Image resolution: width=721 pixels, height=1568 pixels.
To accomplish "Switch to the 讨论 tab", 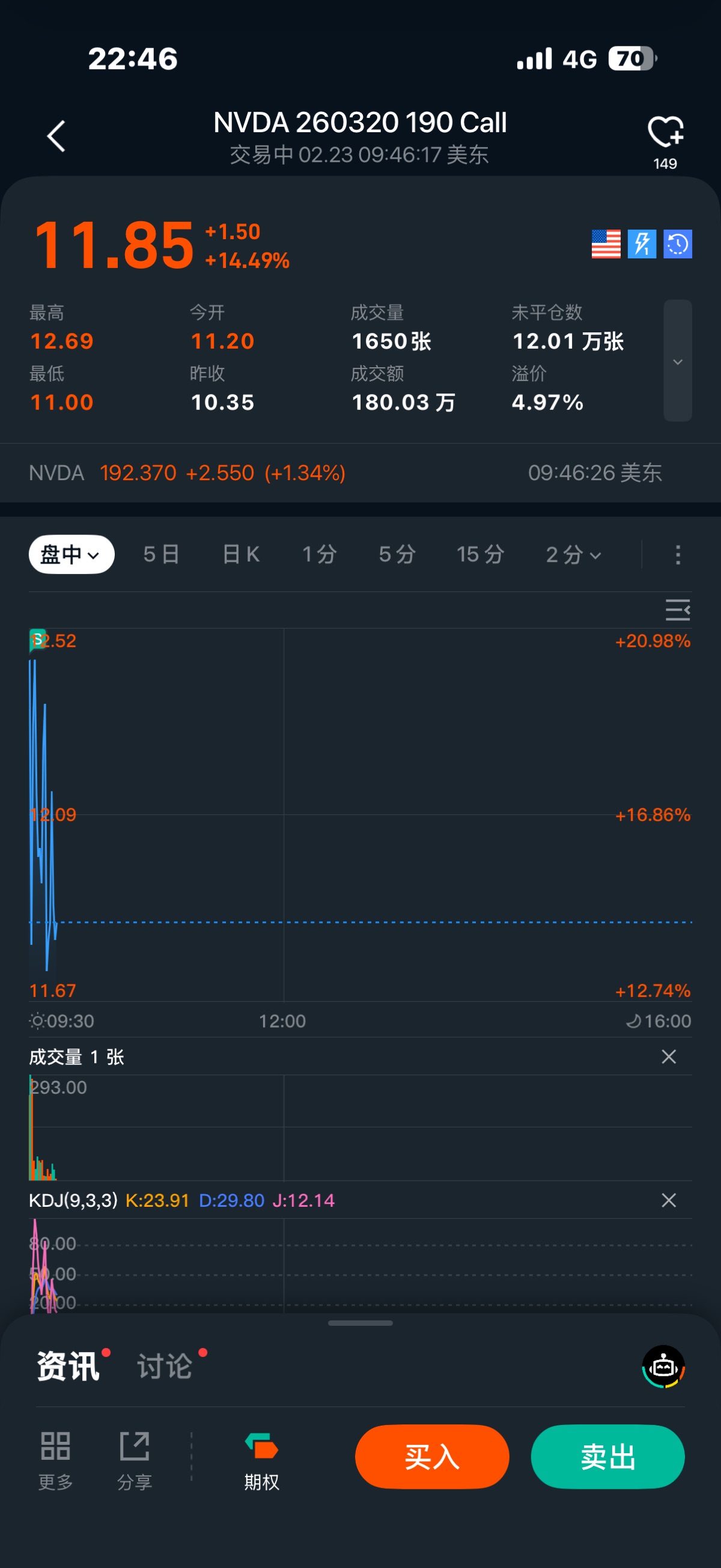I will (x=165, y=1366).
